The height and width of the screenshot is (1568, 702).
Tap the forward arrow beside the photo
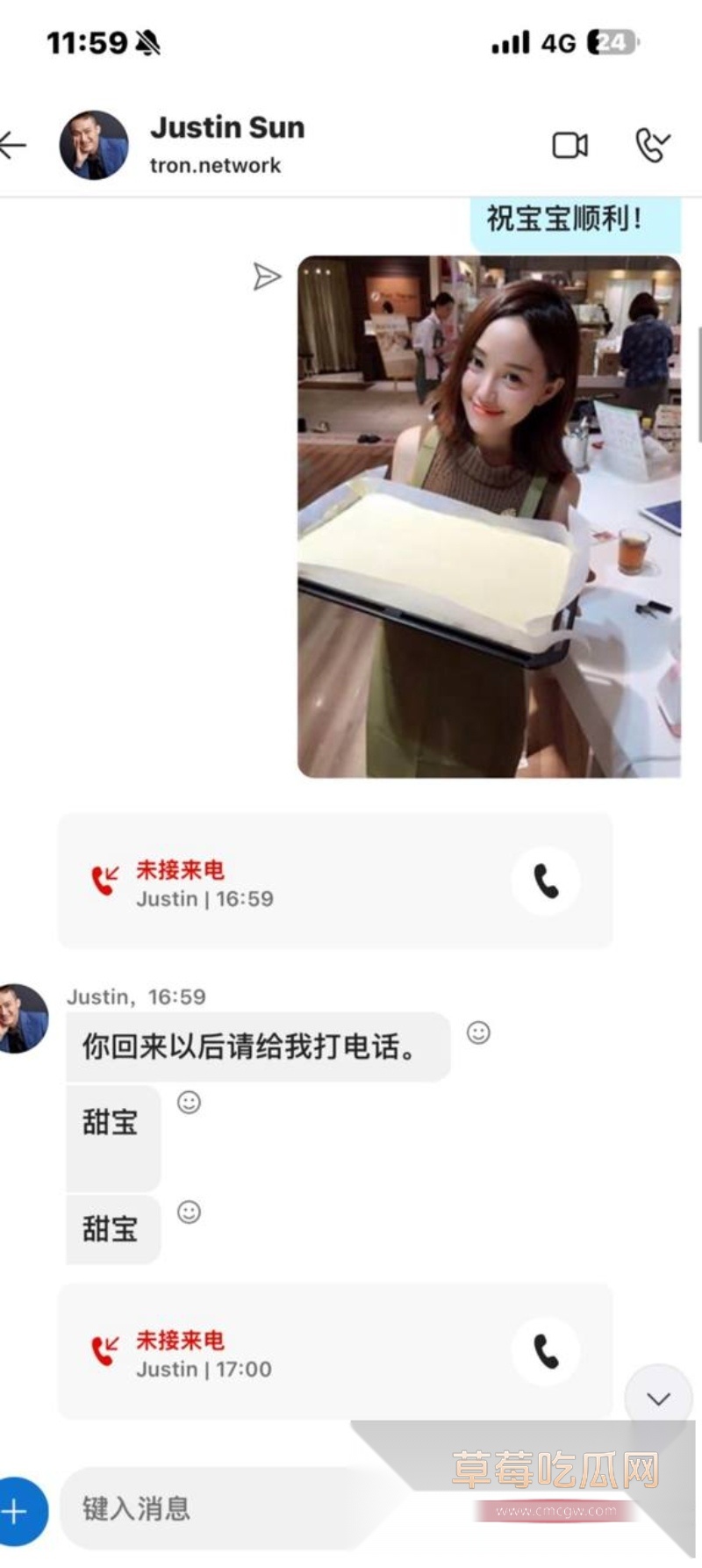(x=268, y=277)
